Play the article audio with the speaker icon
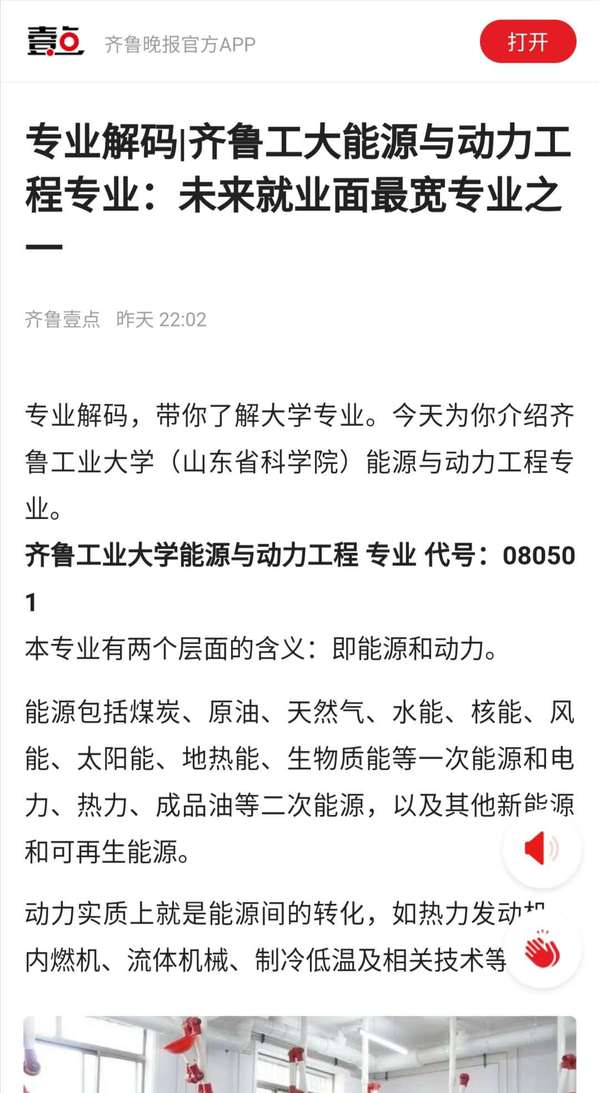599x1093 pixels. click(542, 849)
